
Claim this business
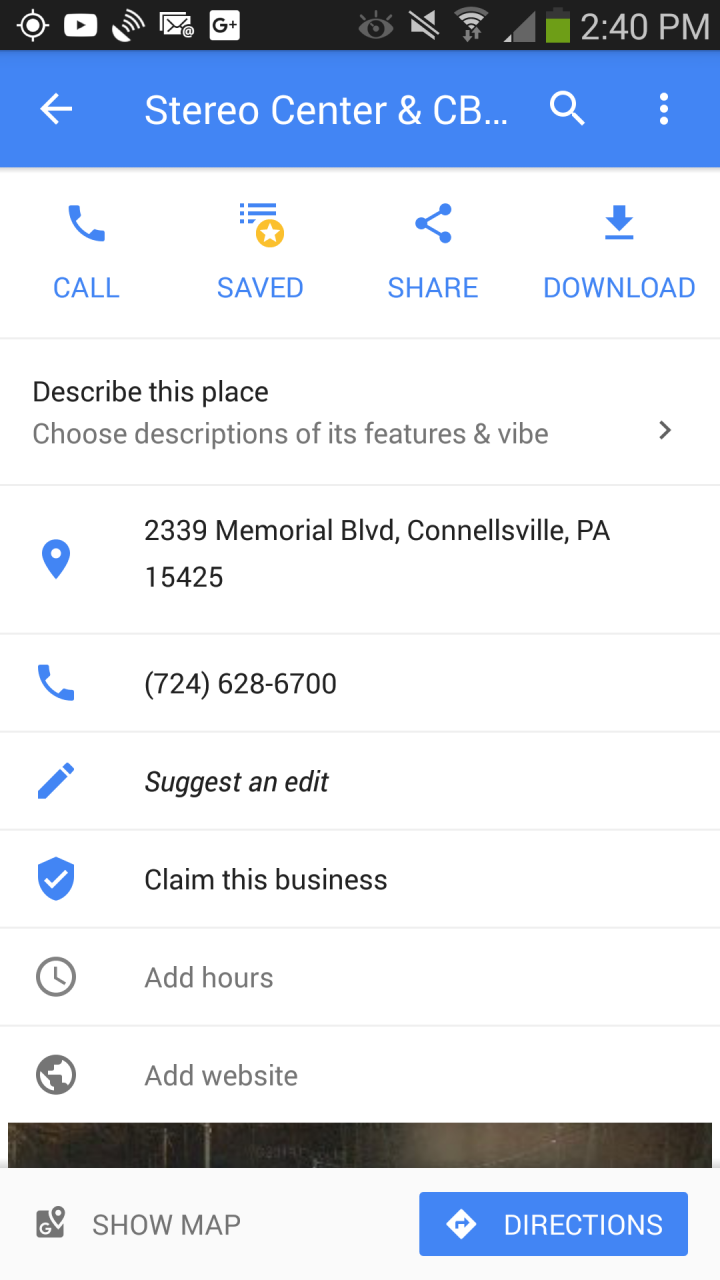(x=265, y=880)
